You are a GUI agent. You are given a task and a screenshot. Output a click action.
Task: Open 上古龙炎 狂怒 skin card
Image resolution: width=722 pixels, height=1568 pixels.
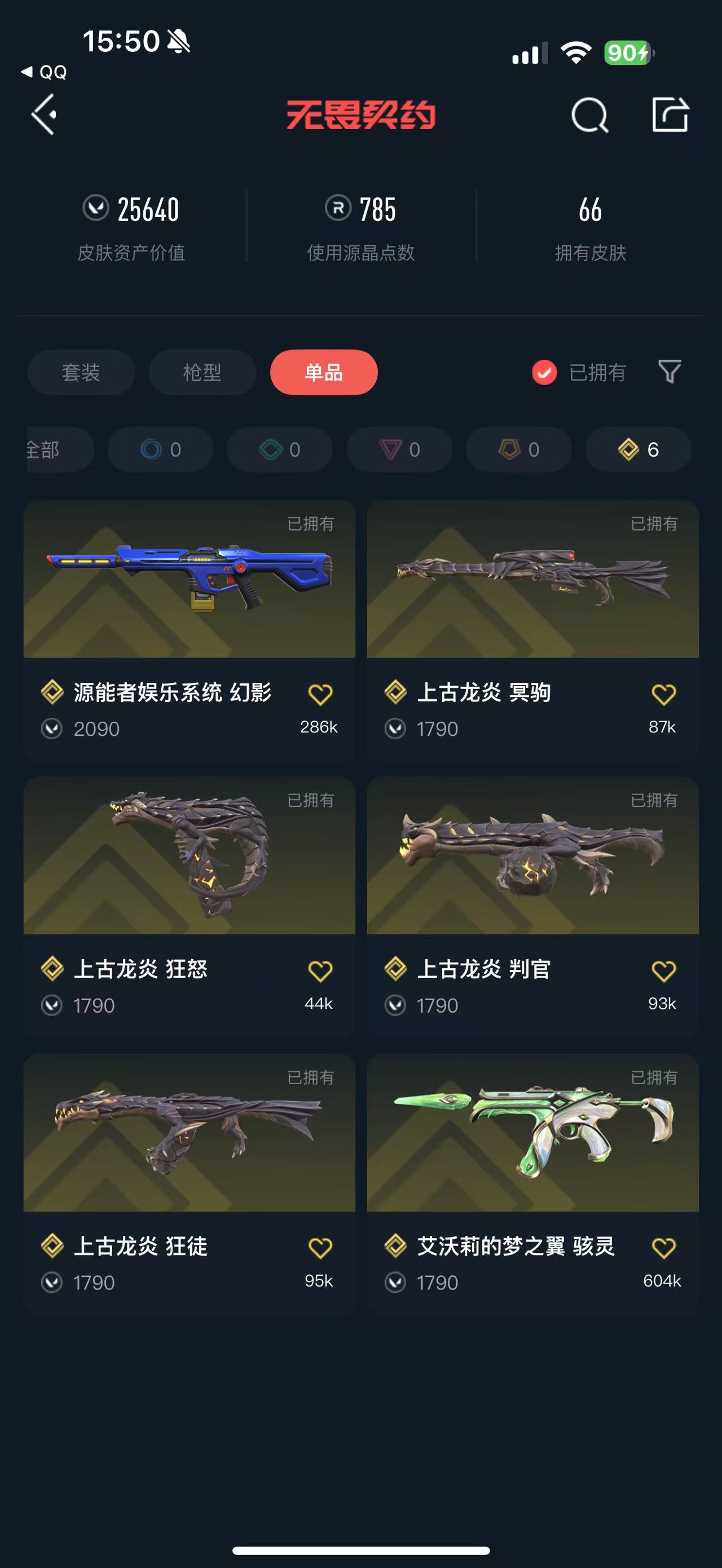190,906
